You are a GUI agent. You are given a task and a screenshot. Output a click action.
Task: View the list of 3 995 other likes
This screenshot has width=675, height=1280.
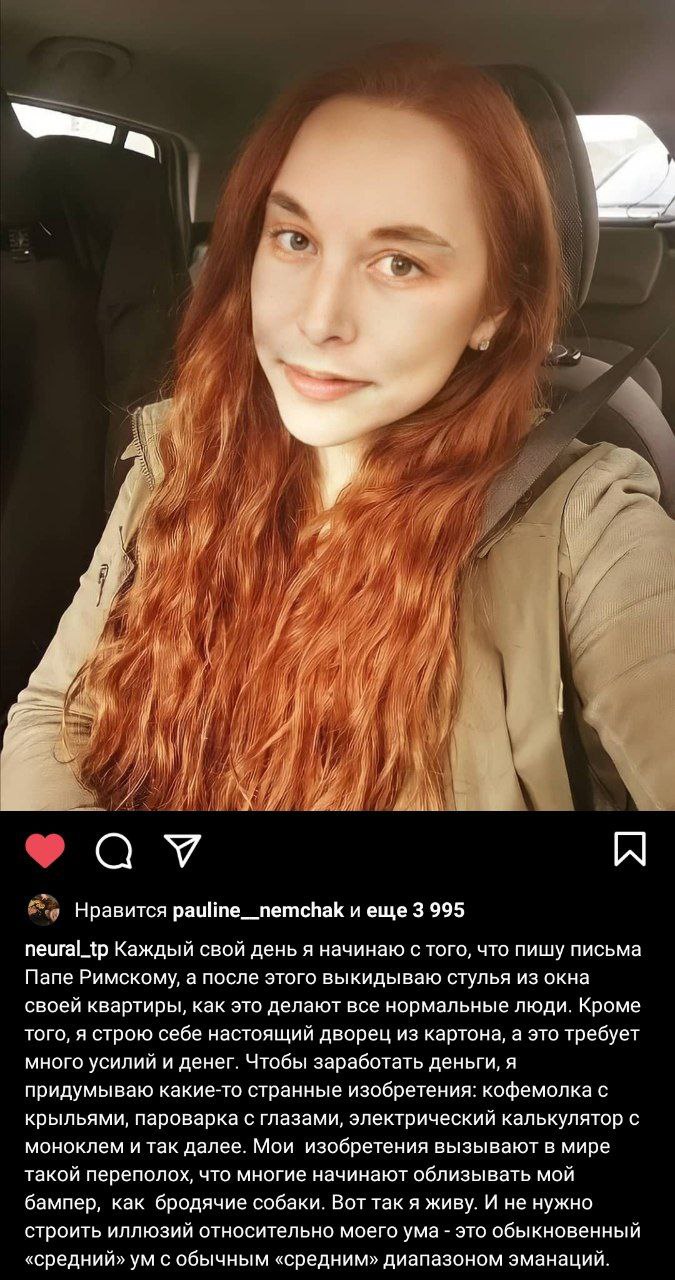[416, 910]
